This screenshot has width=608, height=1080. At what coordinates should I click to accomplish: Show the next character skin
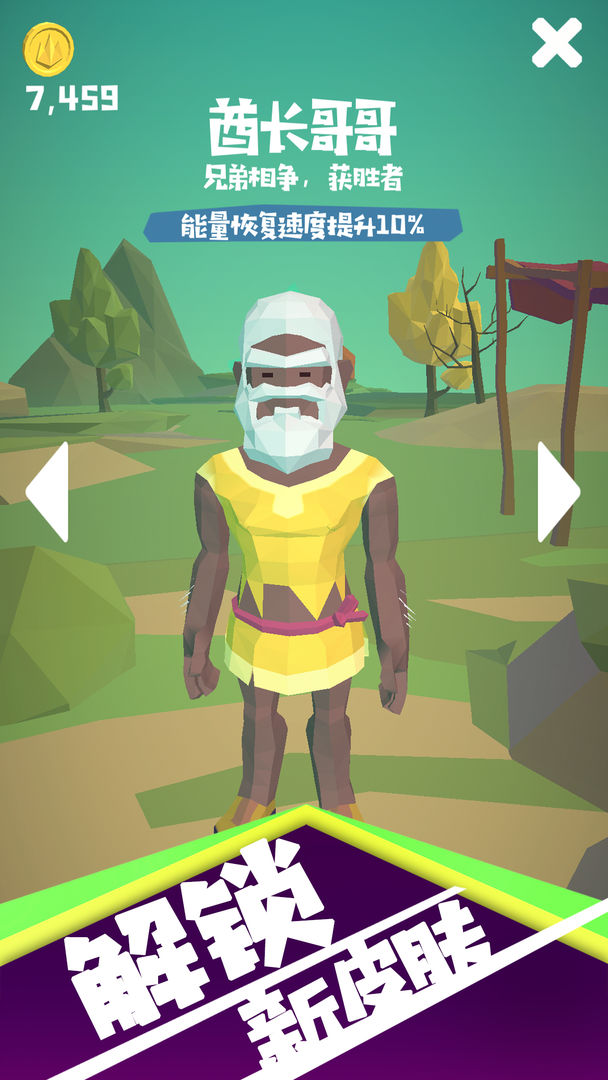tap(556, 492)
